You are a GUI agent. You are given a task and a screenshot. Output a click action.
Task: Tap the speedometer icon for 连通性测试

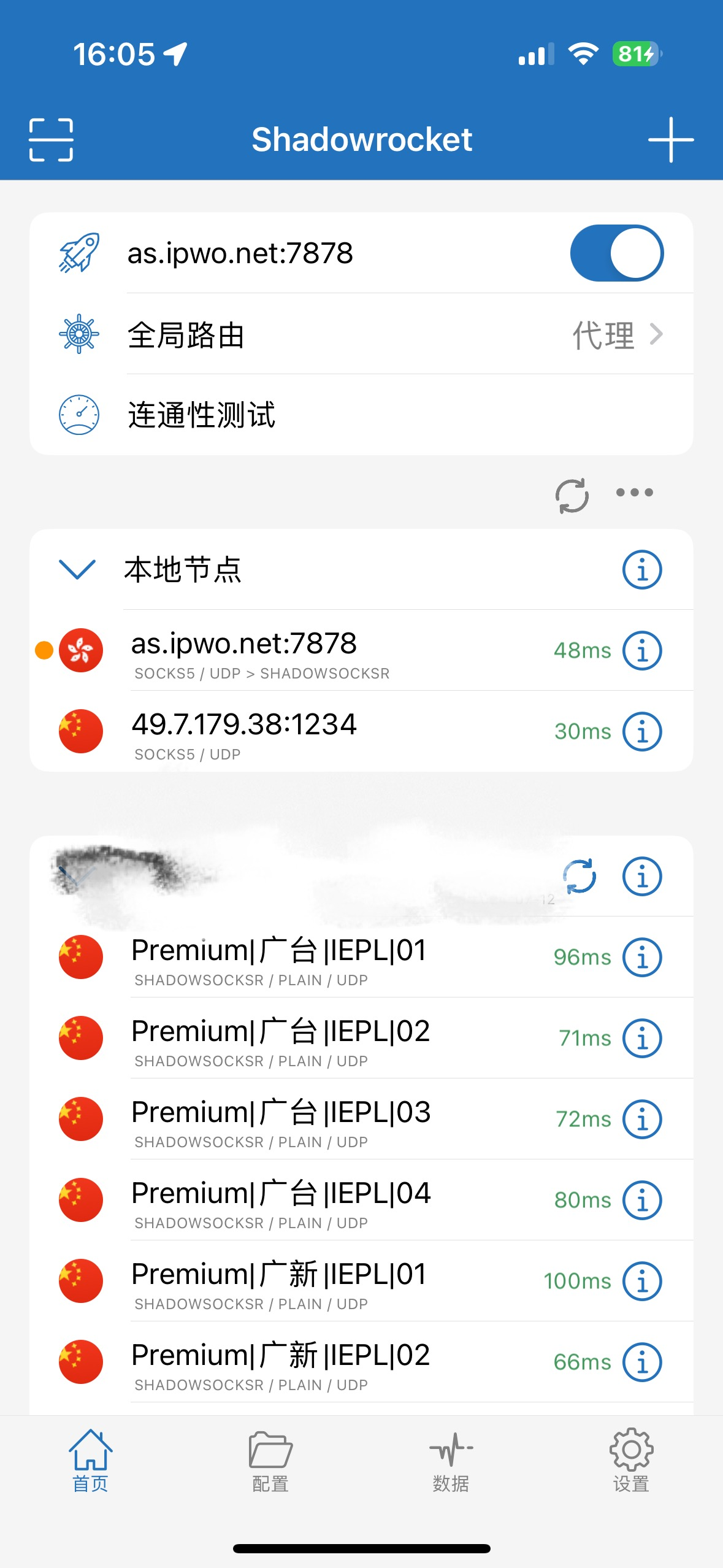point(79,415)
